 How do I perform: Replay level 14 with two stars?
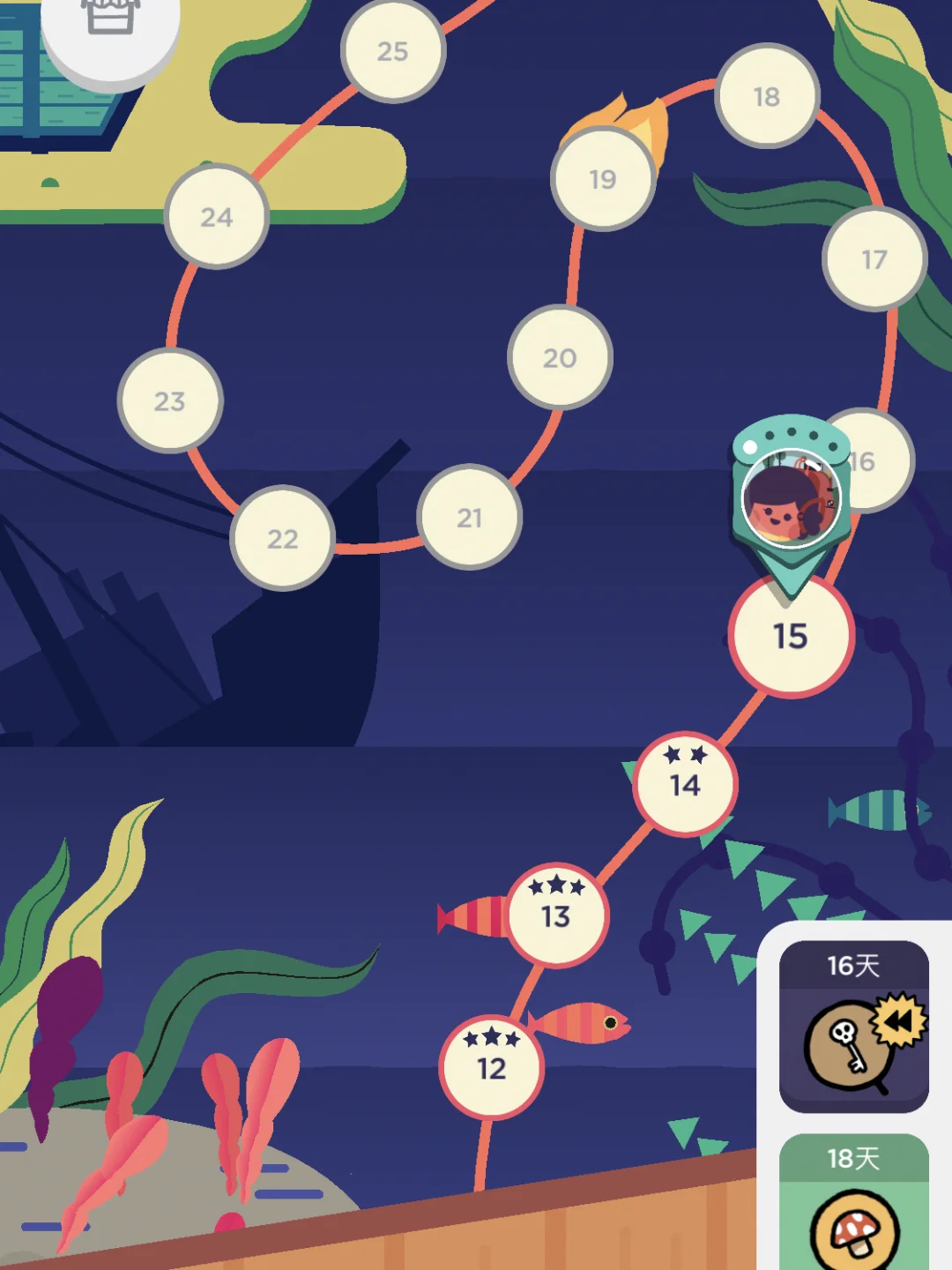click(x=685, y=784)
